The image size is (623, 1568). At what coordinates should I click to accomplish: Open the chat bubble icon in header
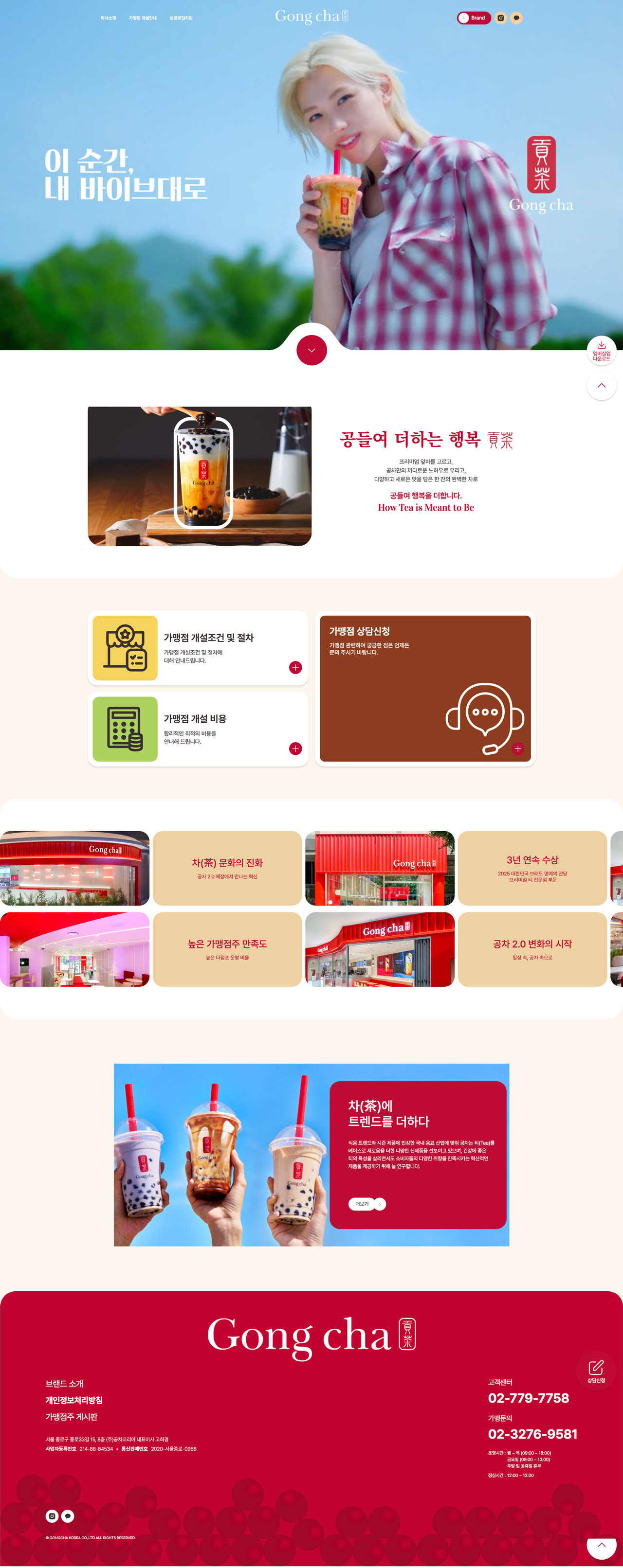(x=516, y=18)
